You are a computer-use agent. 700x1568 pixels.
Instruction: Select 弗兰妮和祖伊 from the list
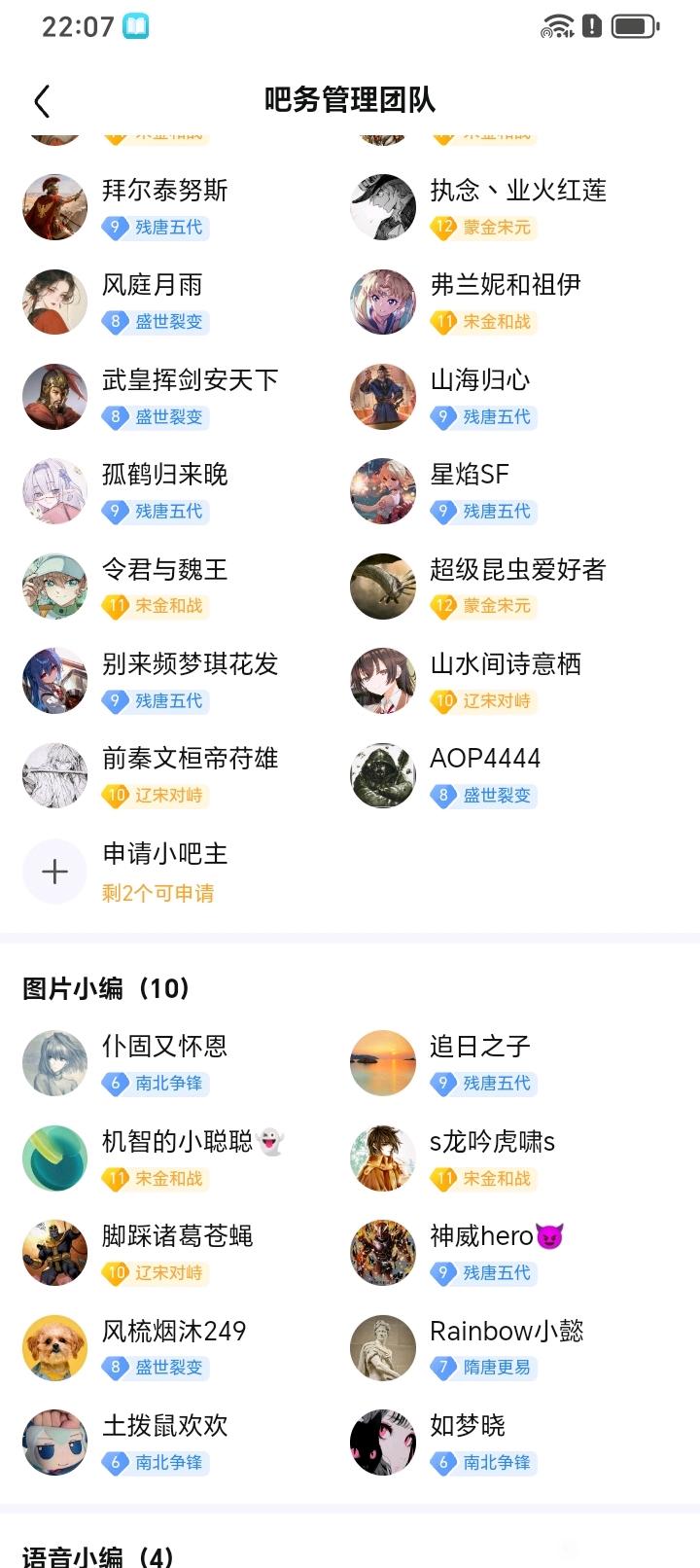(505, 285)
